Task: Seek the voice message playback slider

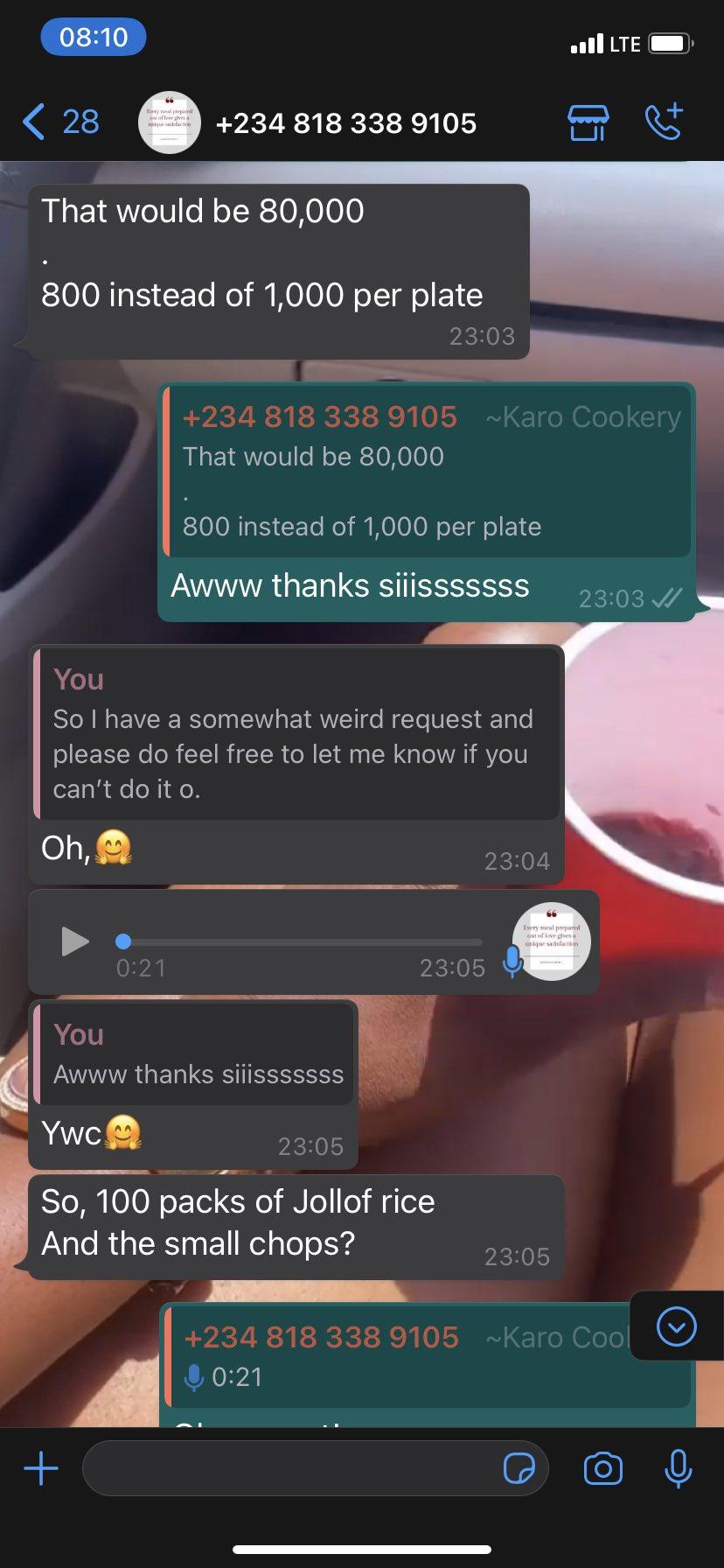Action: tap(298, 941)
